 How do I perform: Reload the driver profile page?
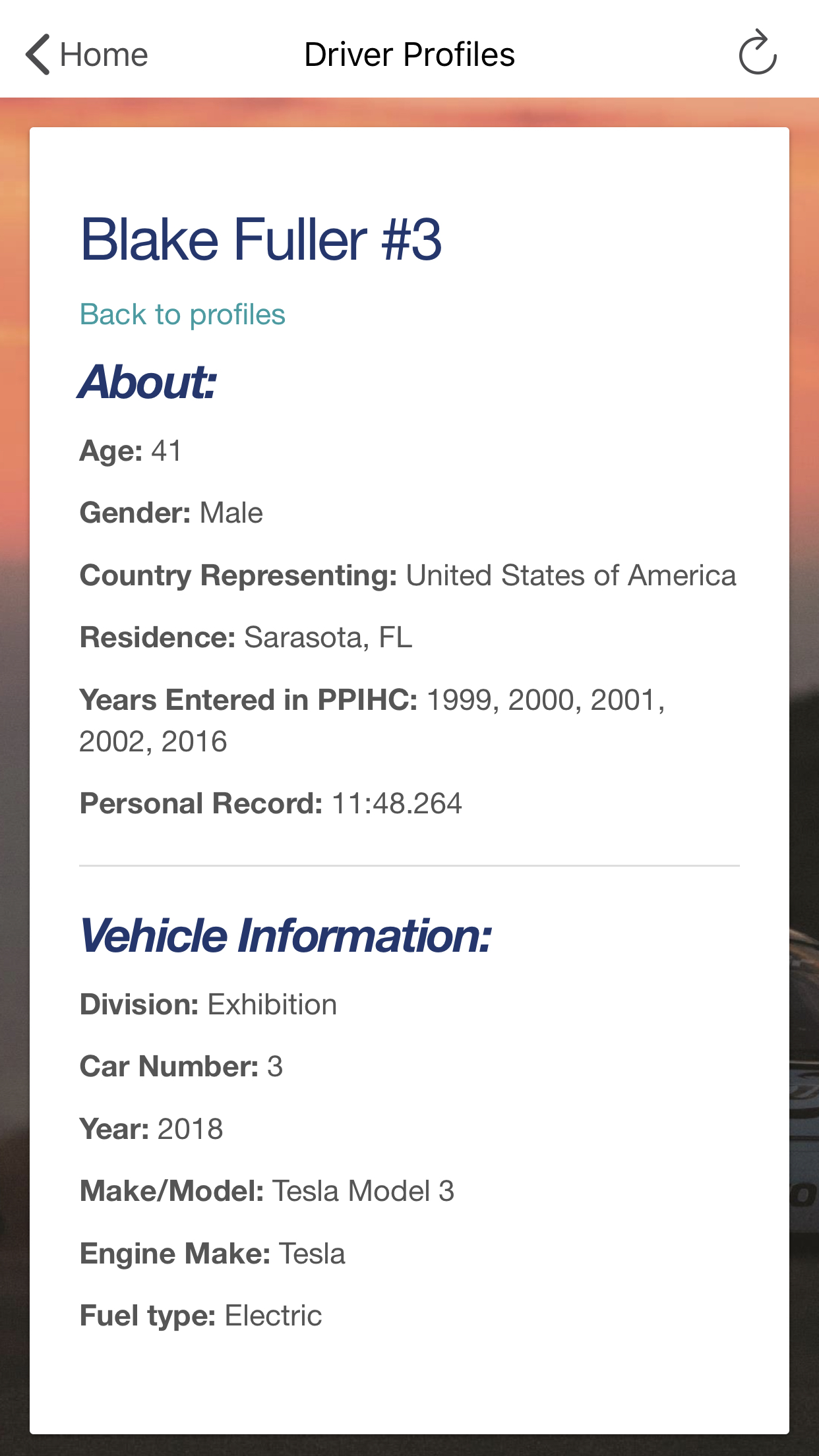pyautogui.click(x=758, y=52)
